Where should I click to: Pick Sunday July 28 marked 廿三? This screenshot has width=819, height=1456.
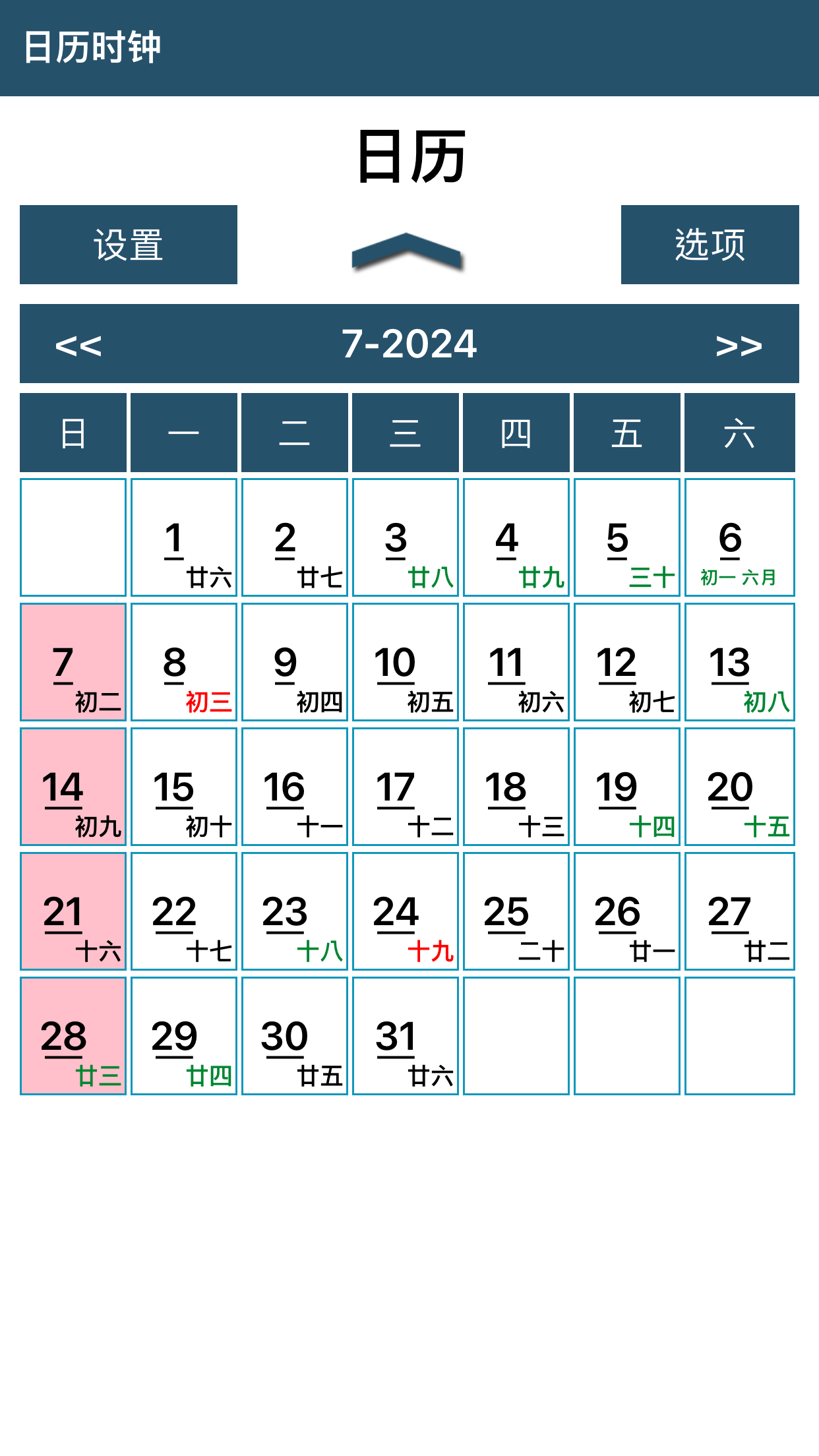pos(73,1037)
